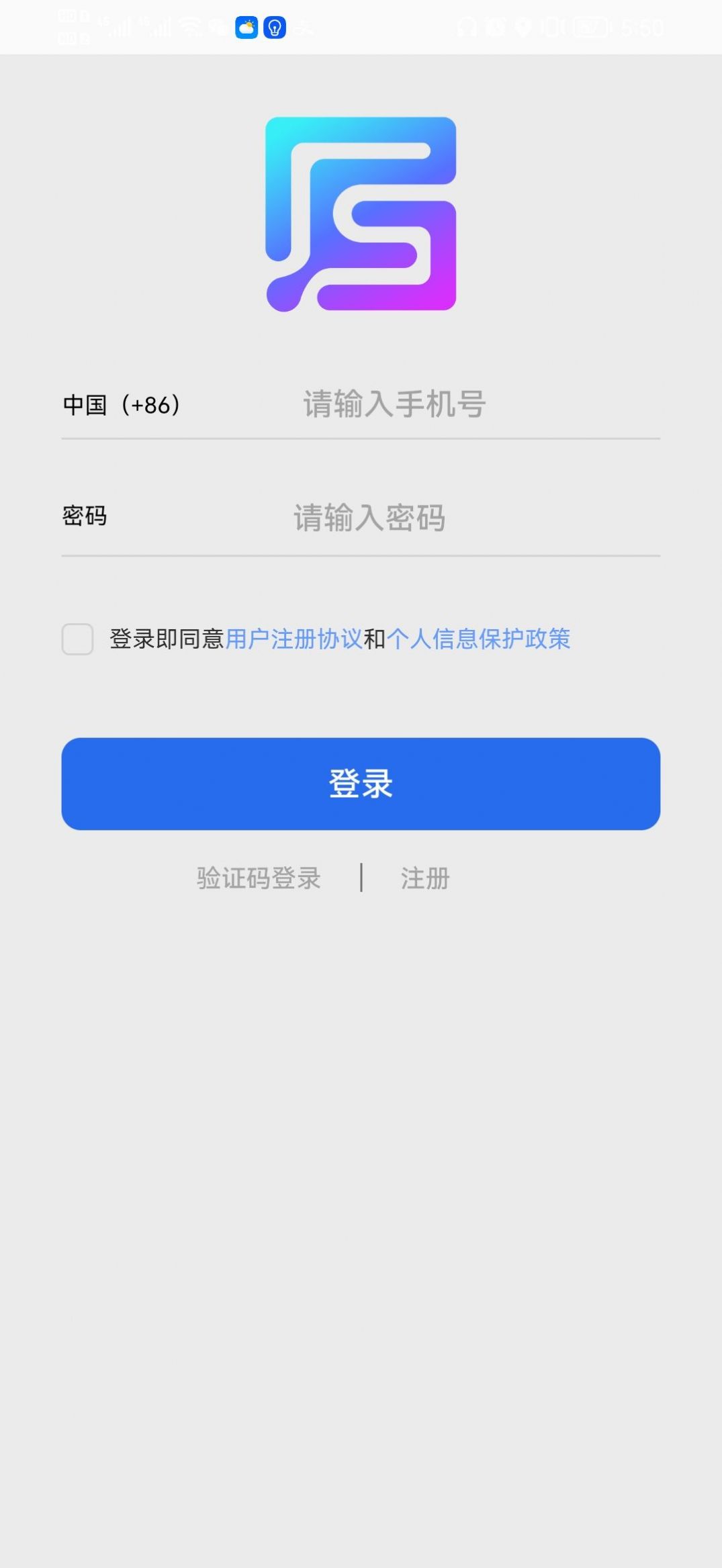
Task: Open the 中国（+86）country code selector
Action: [x=122, y=404]
